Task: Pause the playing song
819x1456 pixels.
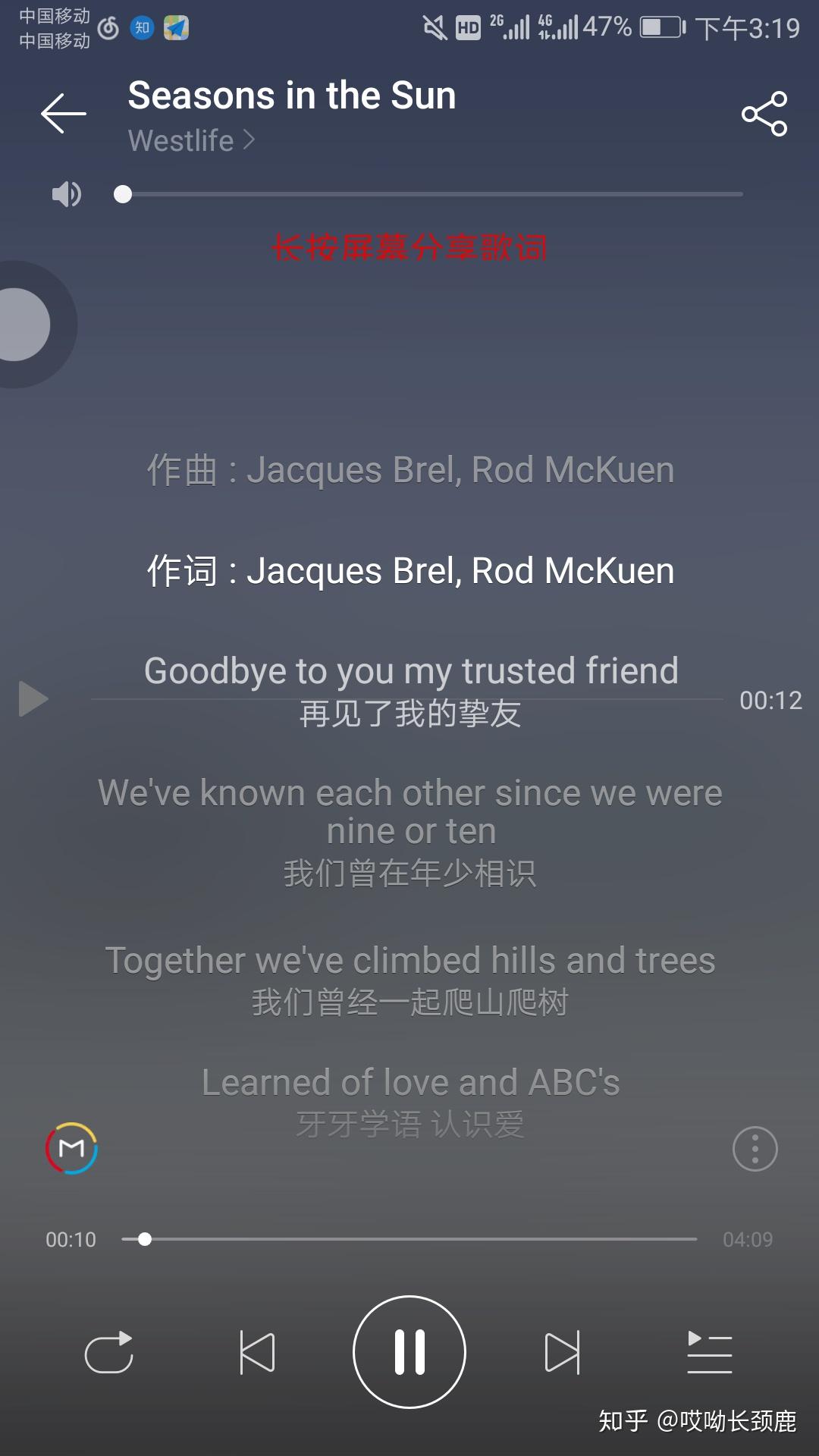Action: (x=409, y=1352)
